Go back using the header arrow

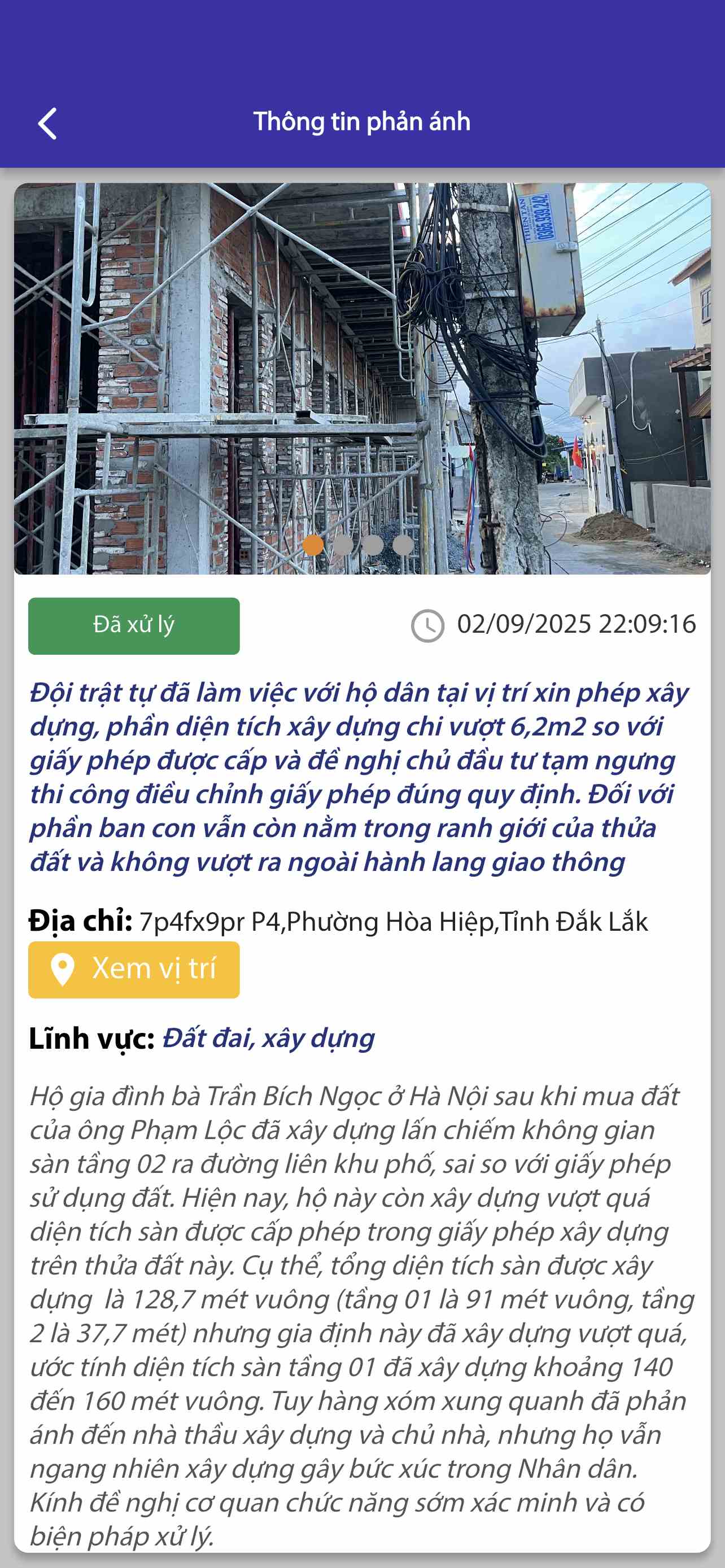point(47,124)
